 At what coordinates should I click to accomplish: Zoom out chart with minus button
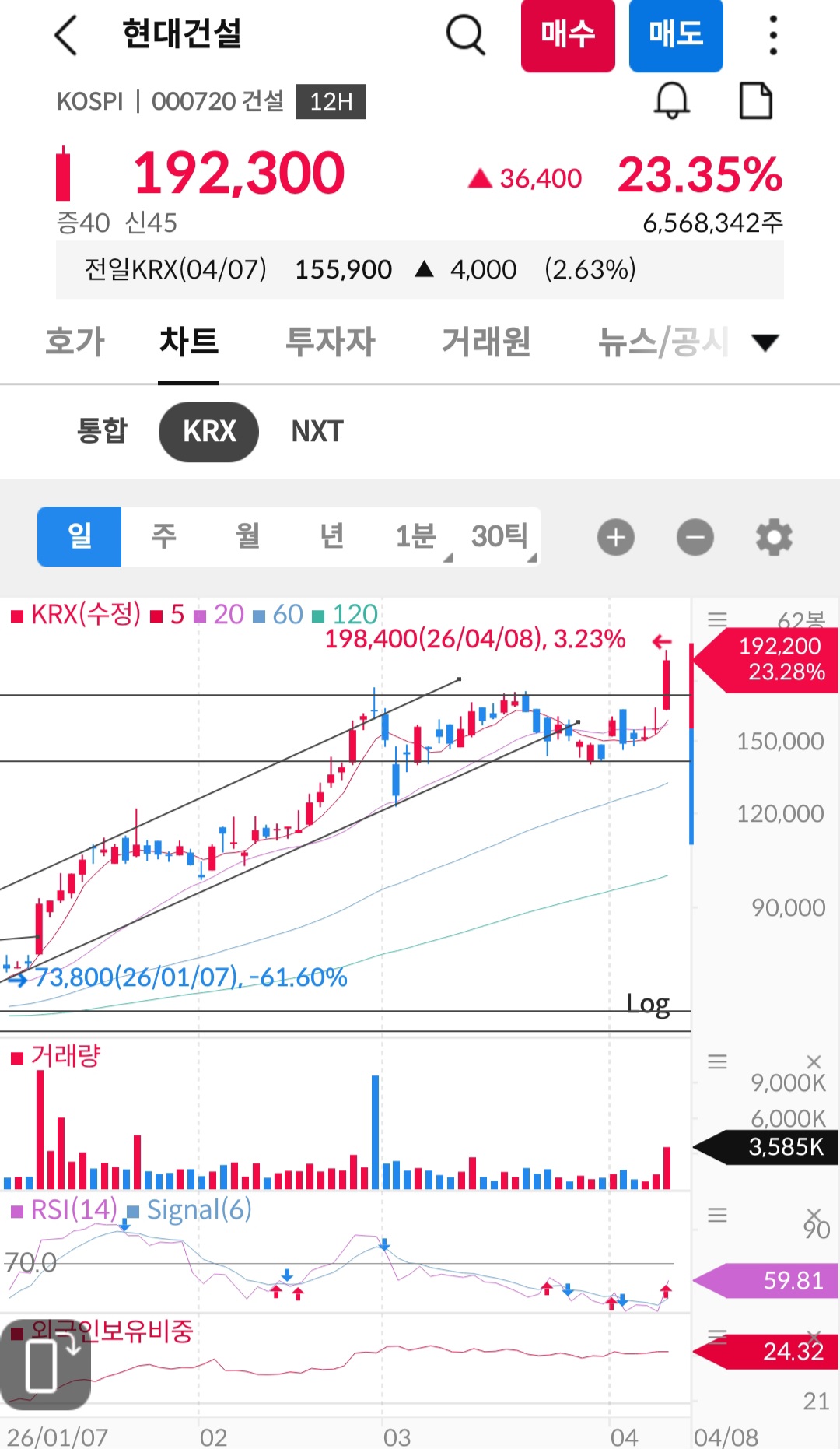click(x=695, y=537)
